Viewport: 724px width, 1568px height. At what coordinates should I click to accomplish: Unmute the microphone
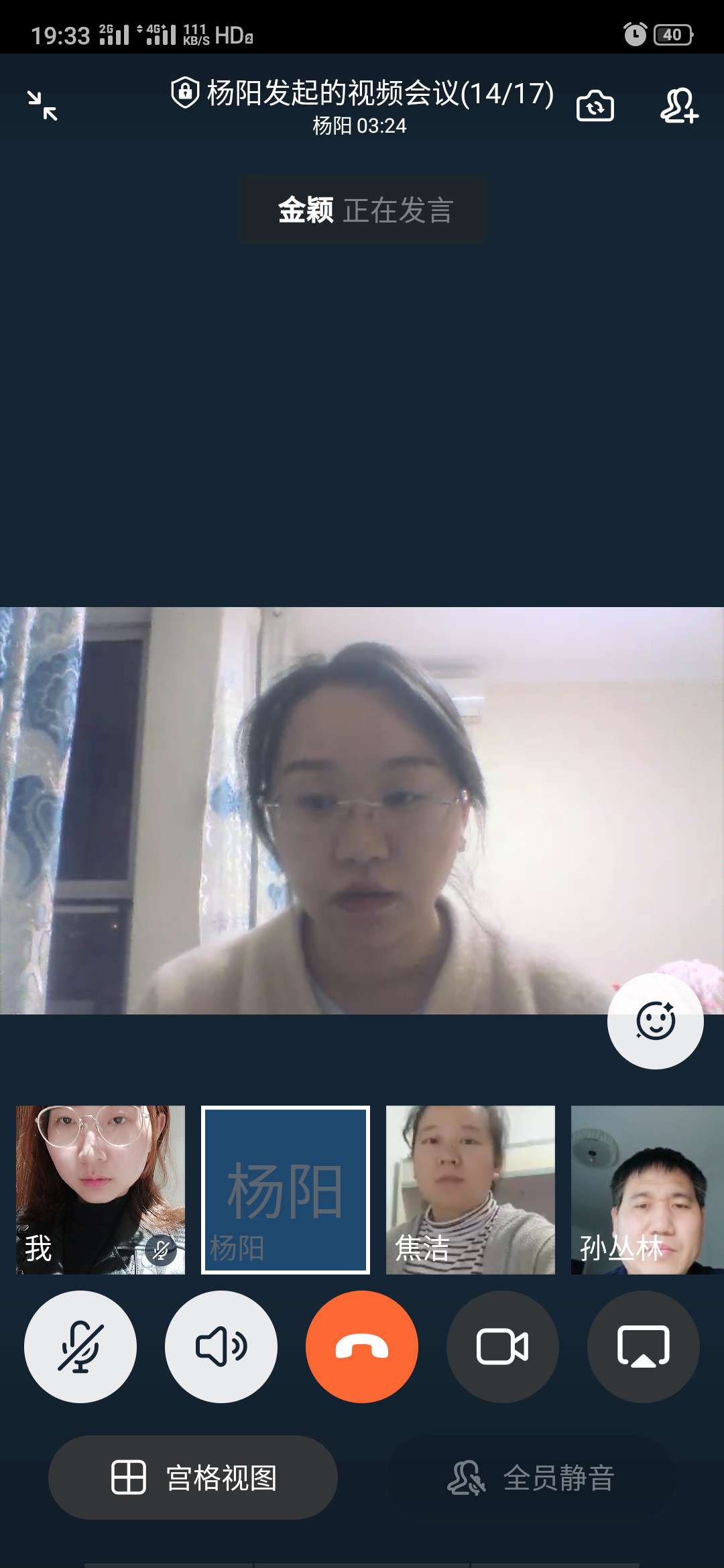[x=80, y=1346]
